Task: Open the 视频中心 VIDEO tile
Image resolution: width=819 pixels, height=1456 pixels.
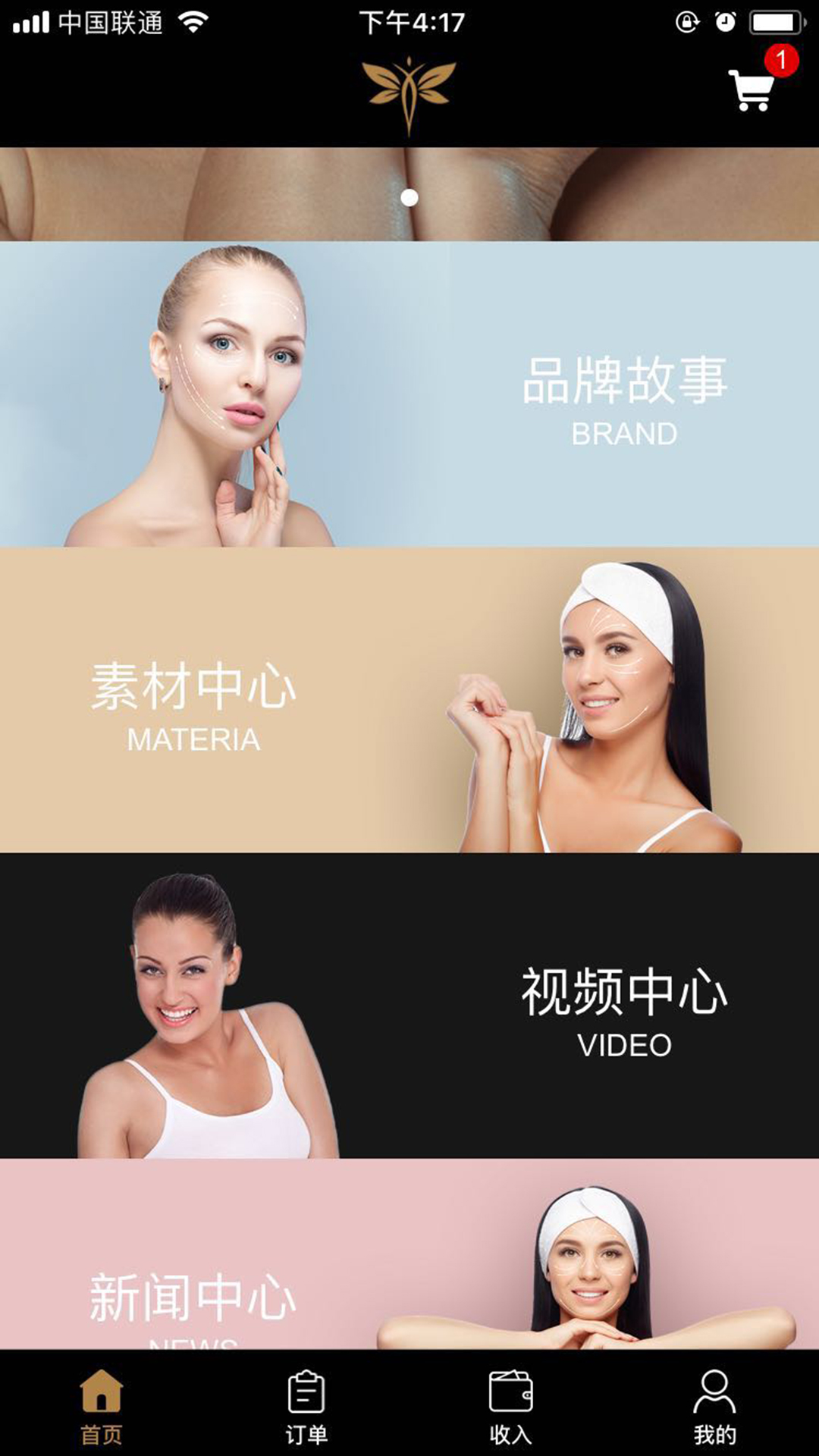Action: [409, 1006]
